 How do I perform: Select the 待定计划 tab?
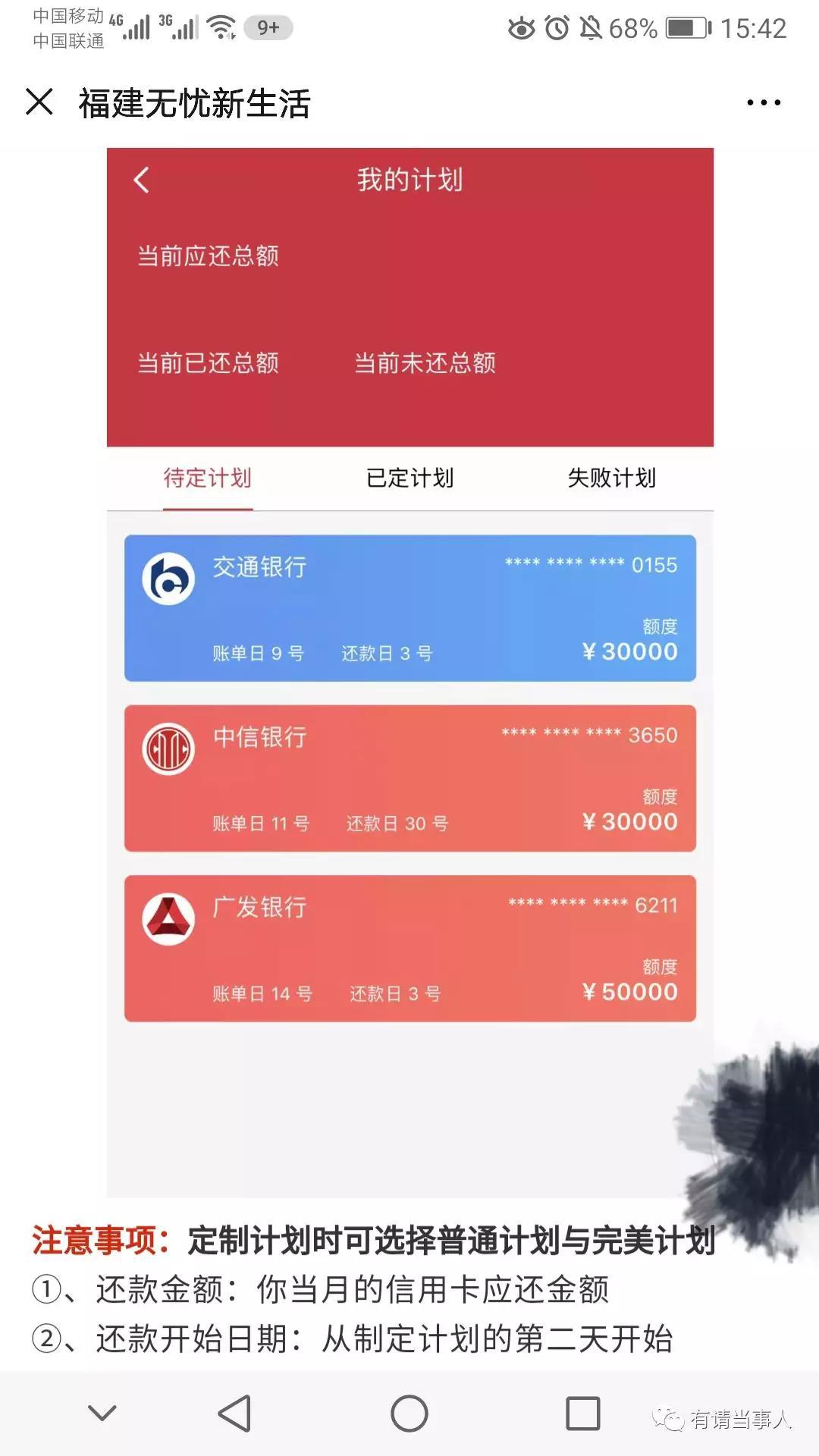tap(208, 478)
